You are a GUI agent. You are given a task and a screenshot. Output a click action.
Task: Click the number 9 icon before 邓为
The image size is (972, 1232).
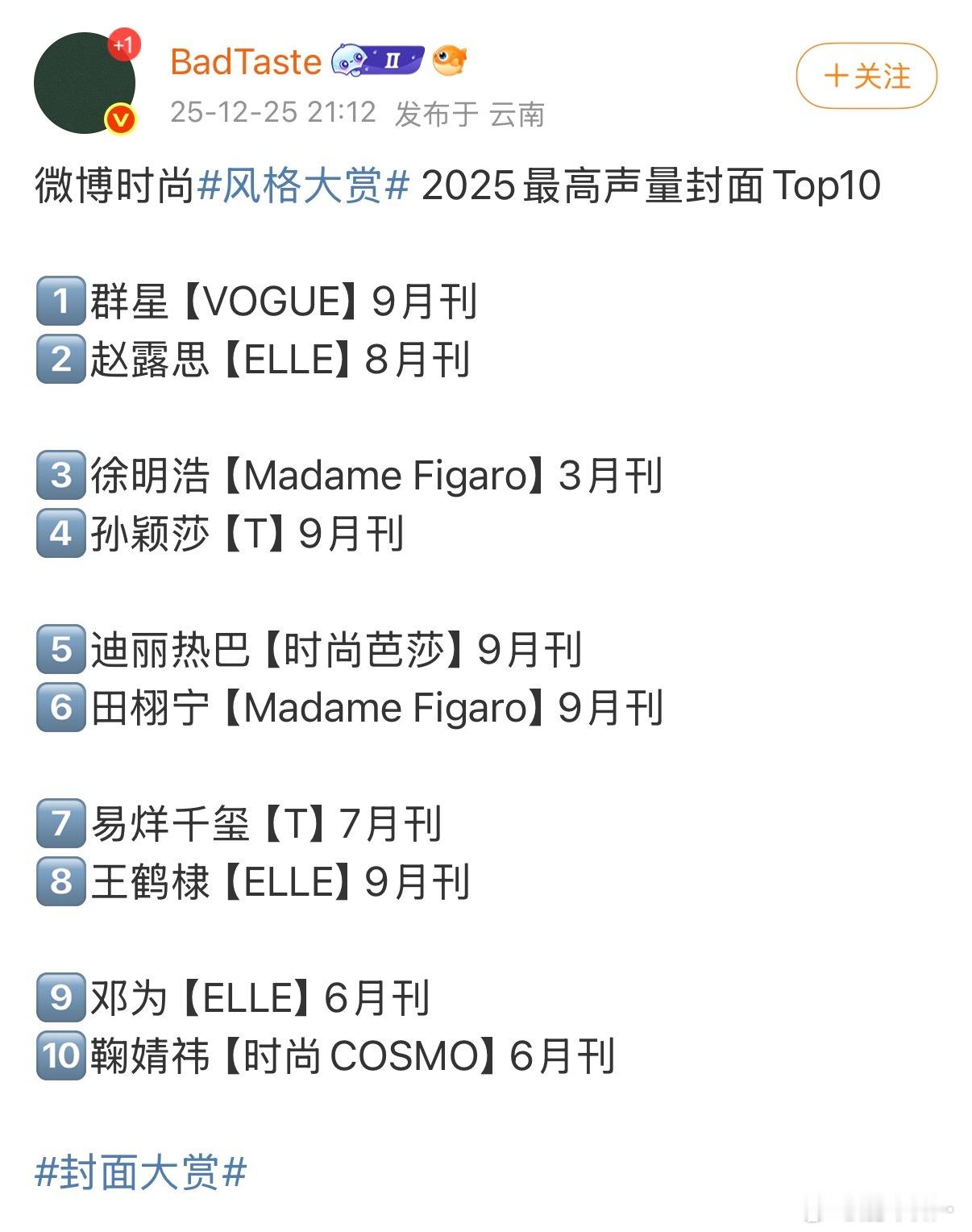(x=60, y=997)
